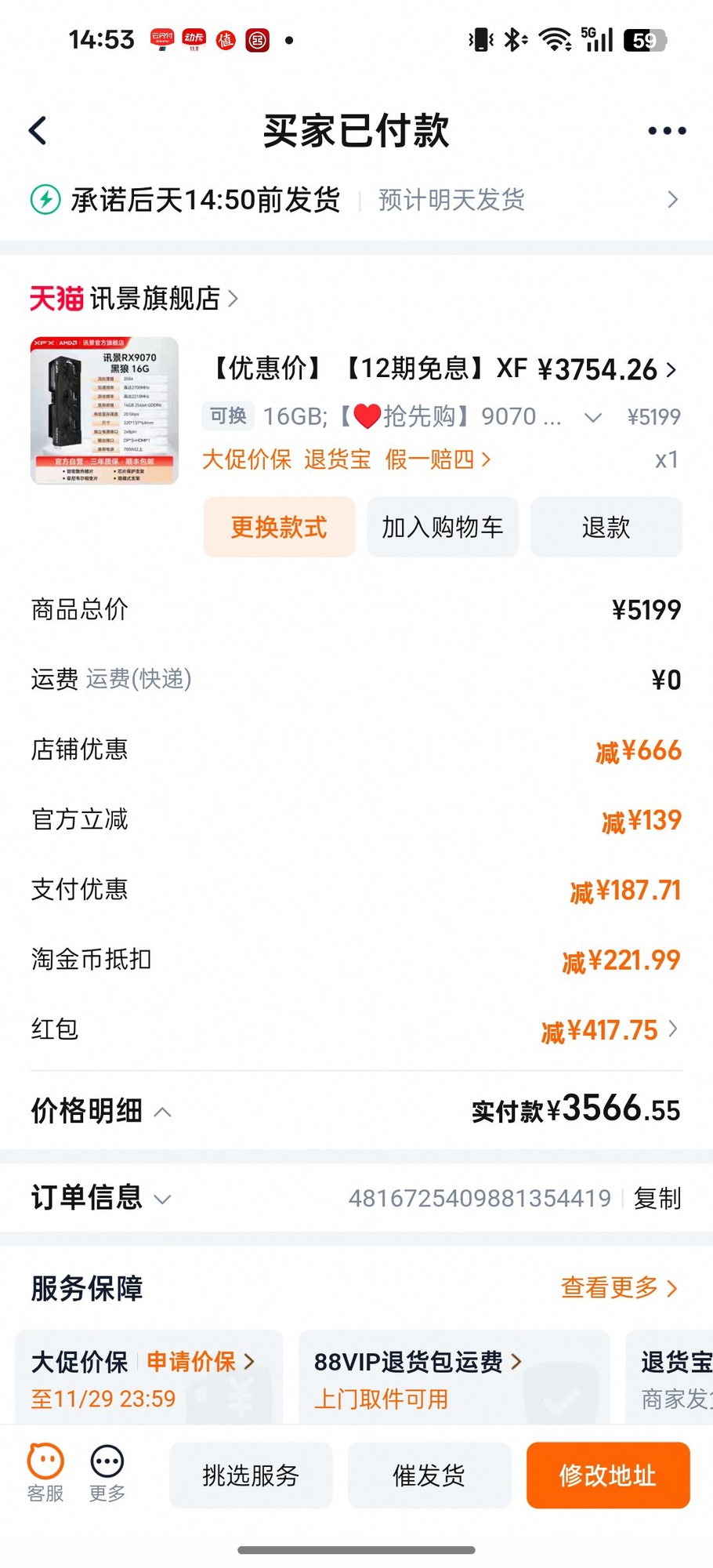
Task: Open the three-dot overflow menu
Action: tap(667, 131)
